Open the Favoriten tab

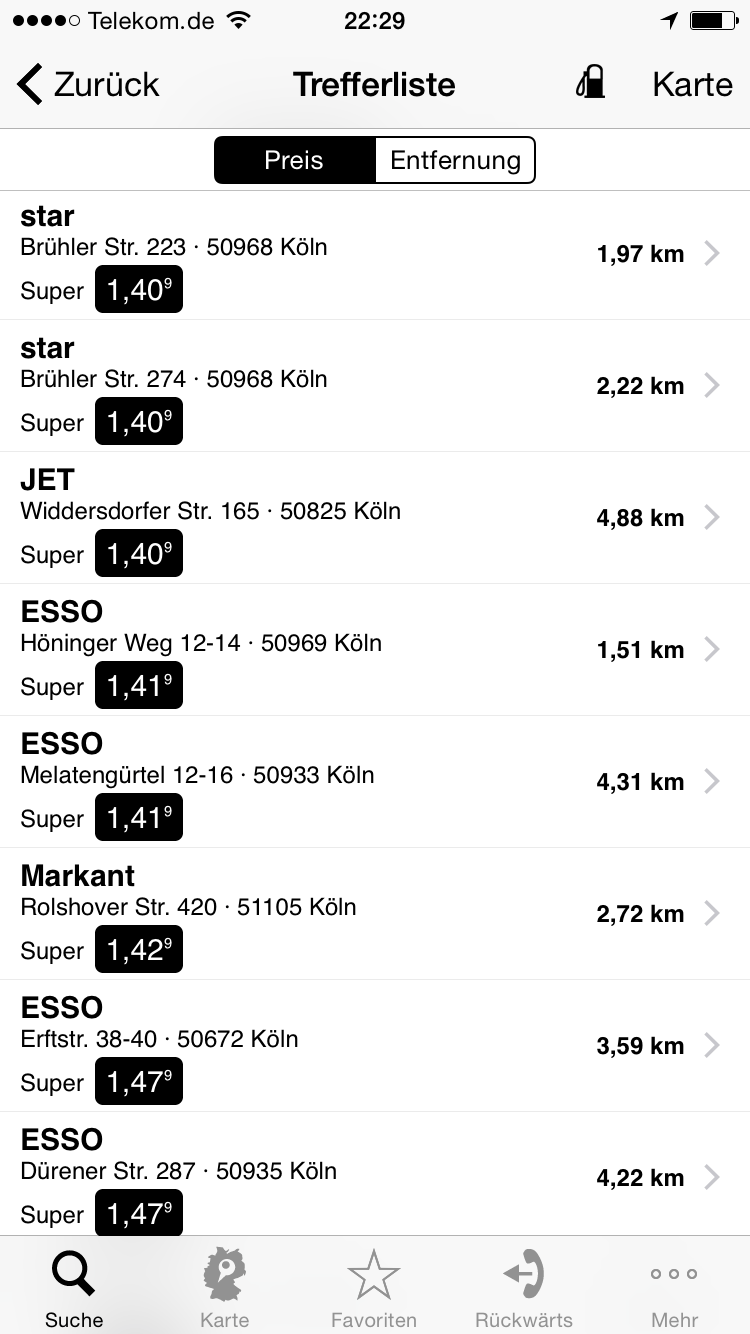pos(374,1288)
